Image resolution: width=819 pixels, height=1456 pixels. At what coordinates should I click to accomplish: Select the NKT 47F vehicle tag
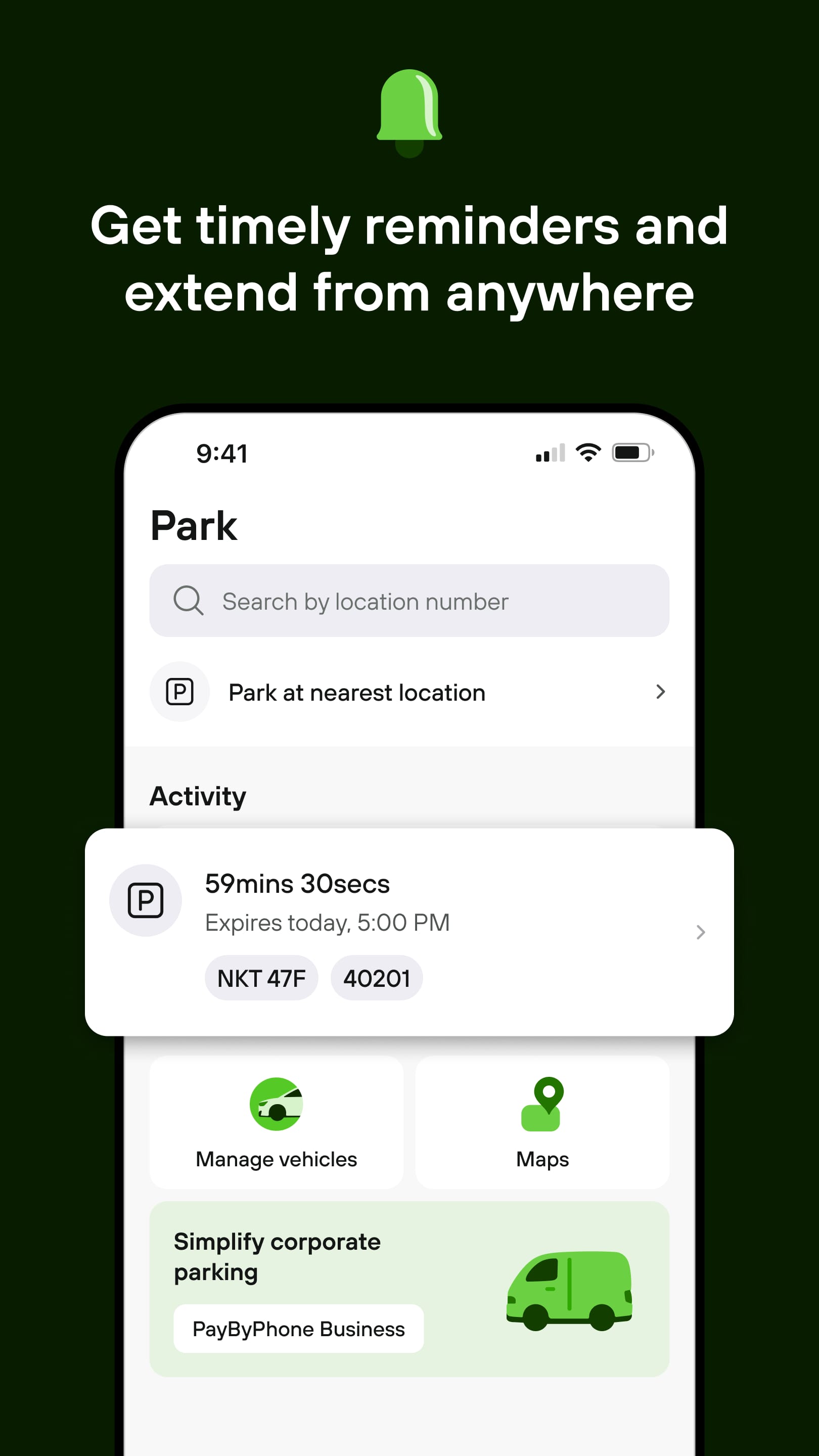coord(261,977)
